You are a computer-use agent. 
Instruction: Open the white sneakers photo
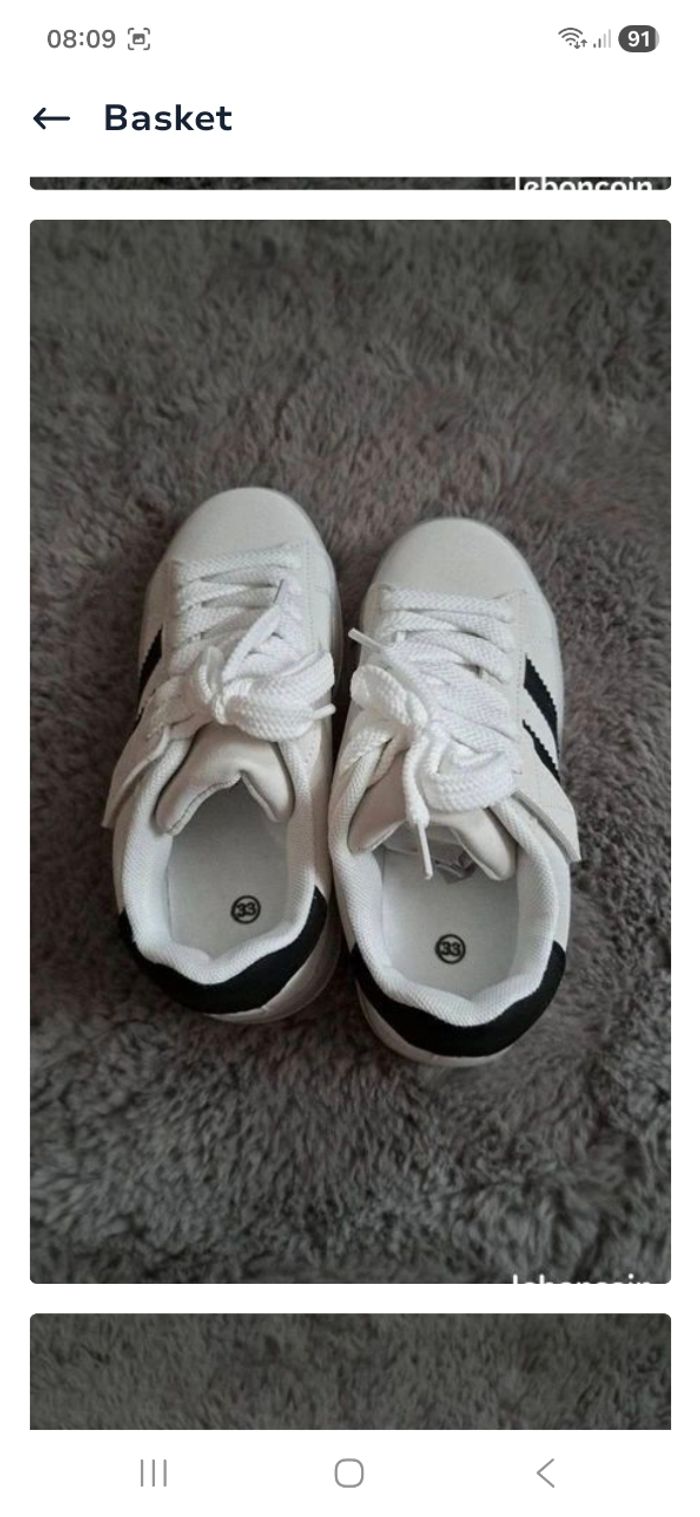point(350,750)
